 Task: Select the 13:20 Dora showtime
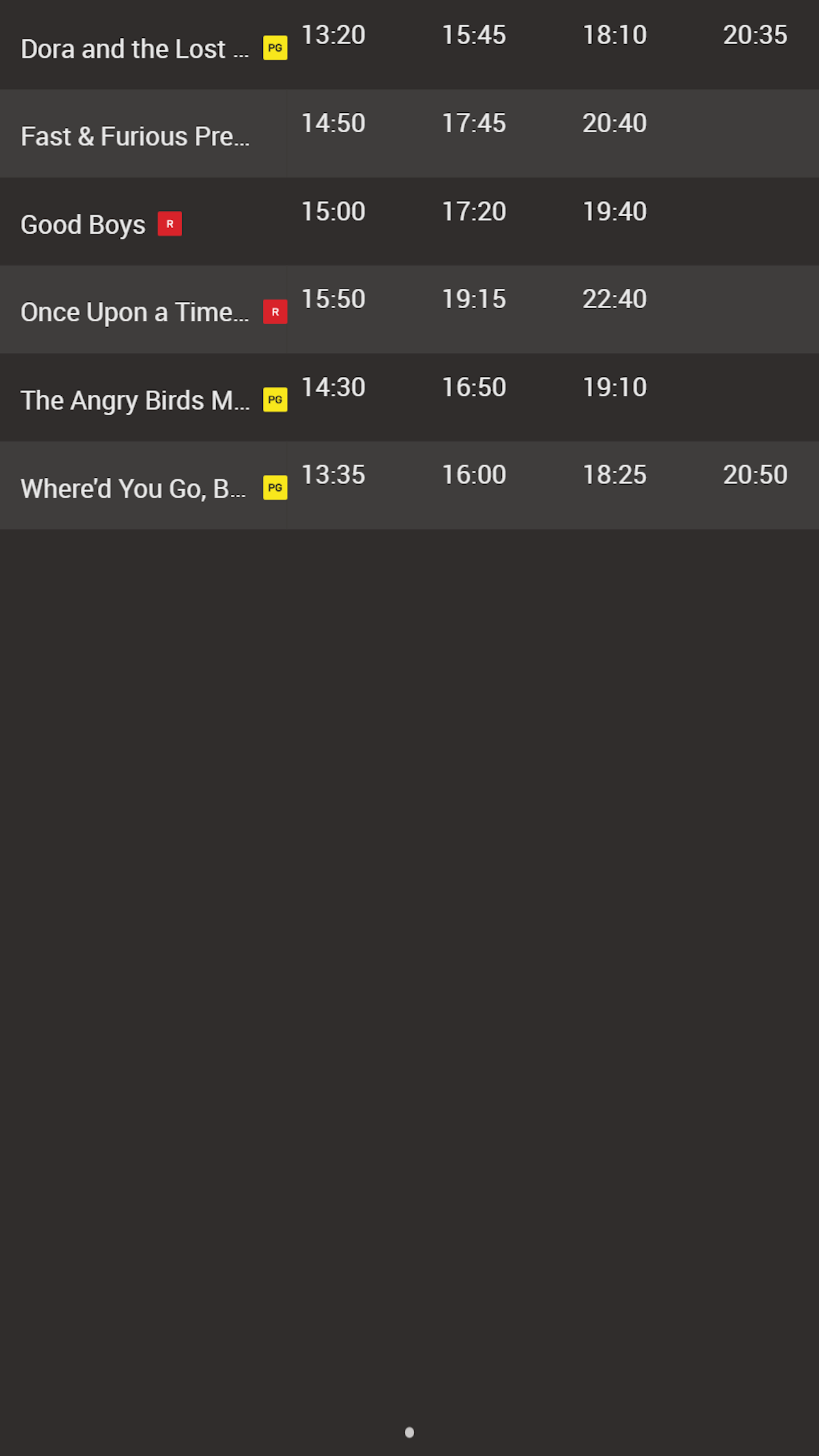pos(333,35)
